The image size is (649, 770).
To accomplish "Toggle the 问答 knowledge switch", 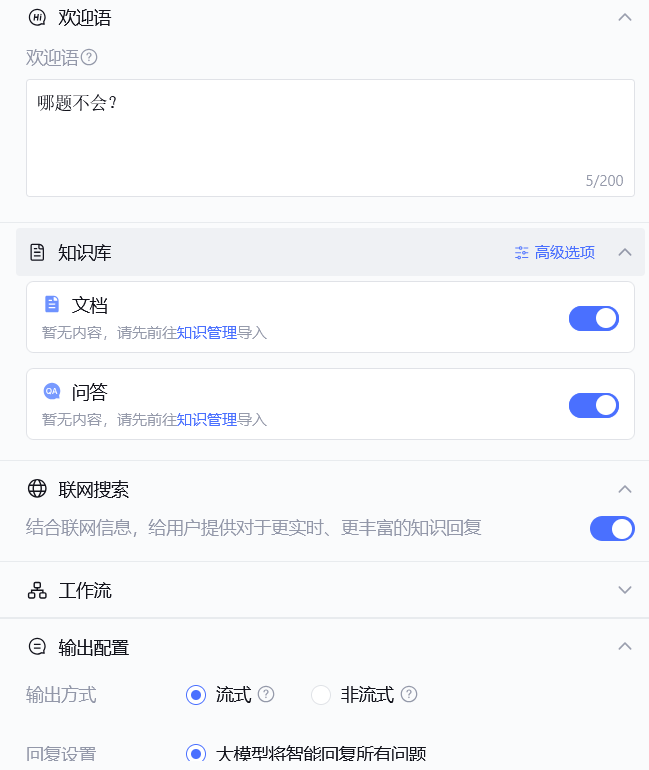I will [x=594, y=405].
